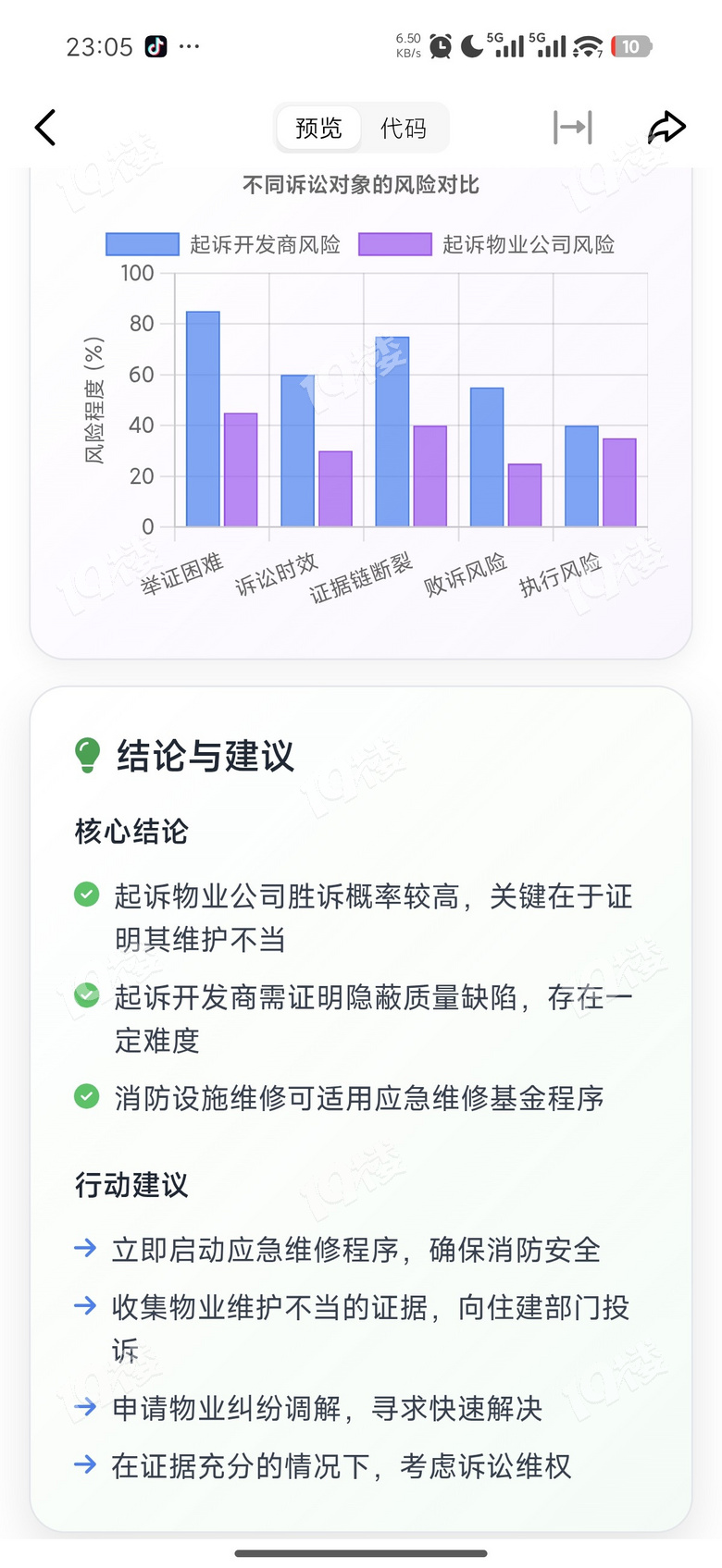This screenshot has width=722, height=1568.
Task: Tap the TikTok icon in the status bar
Action: point(156,43)
